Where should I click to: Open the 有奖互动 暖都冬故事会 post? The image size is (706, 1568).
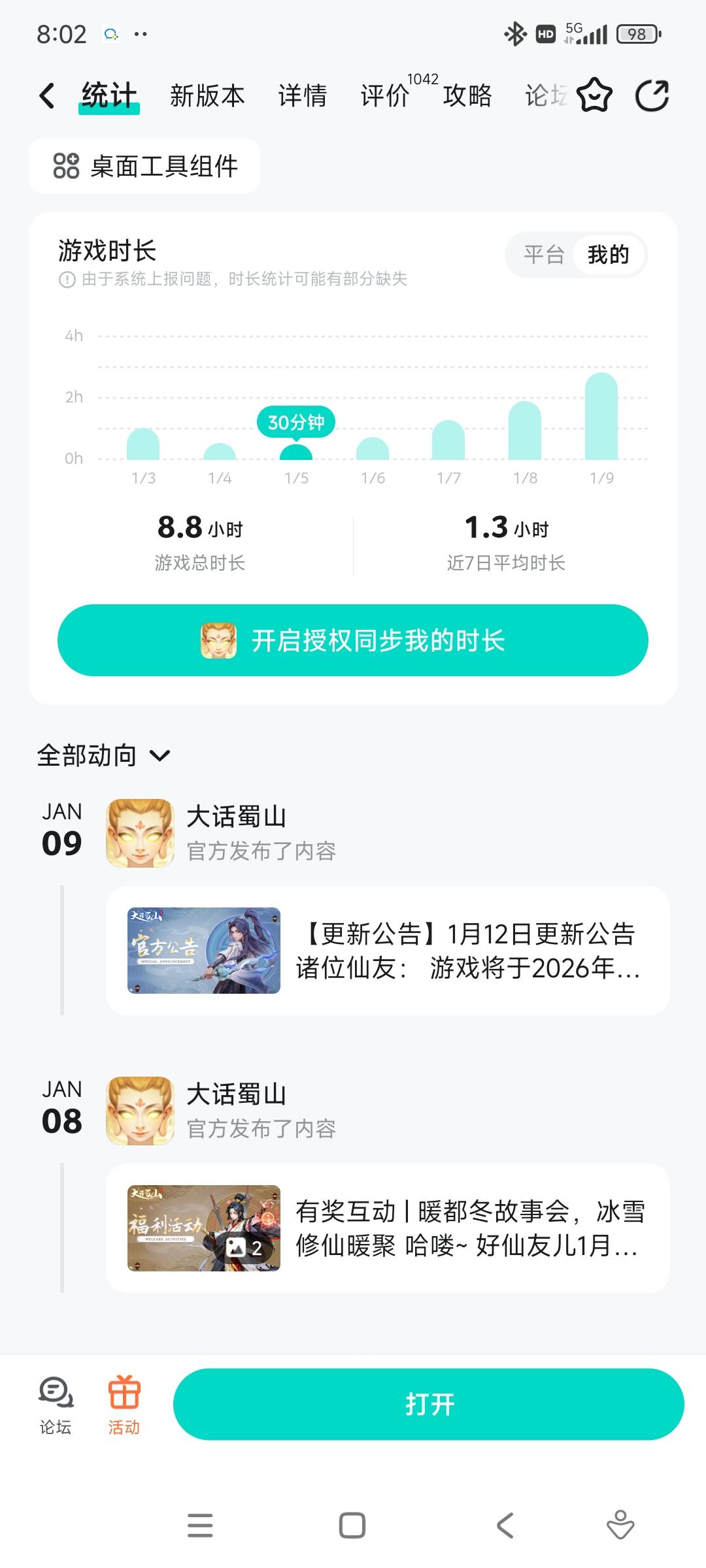388,1228
